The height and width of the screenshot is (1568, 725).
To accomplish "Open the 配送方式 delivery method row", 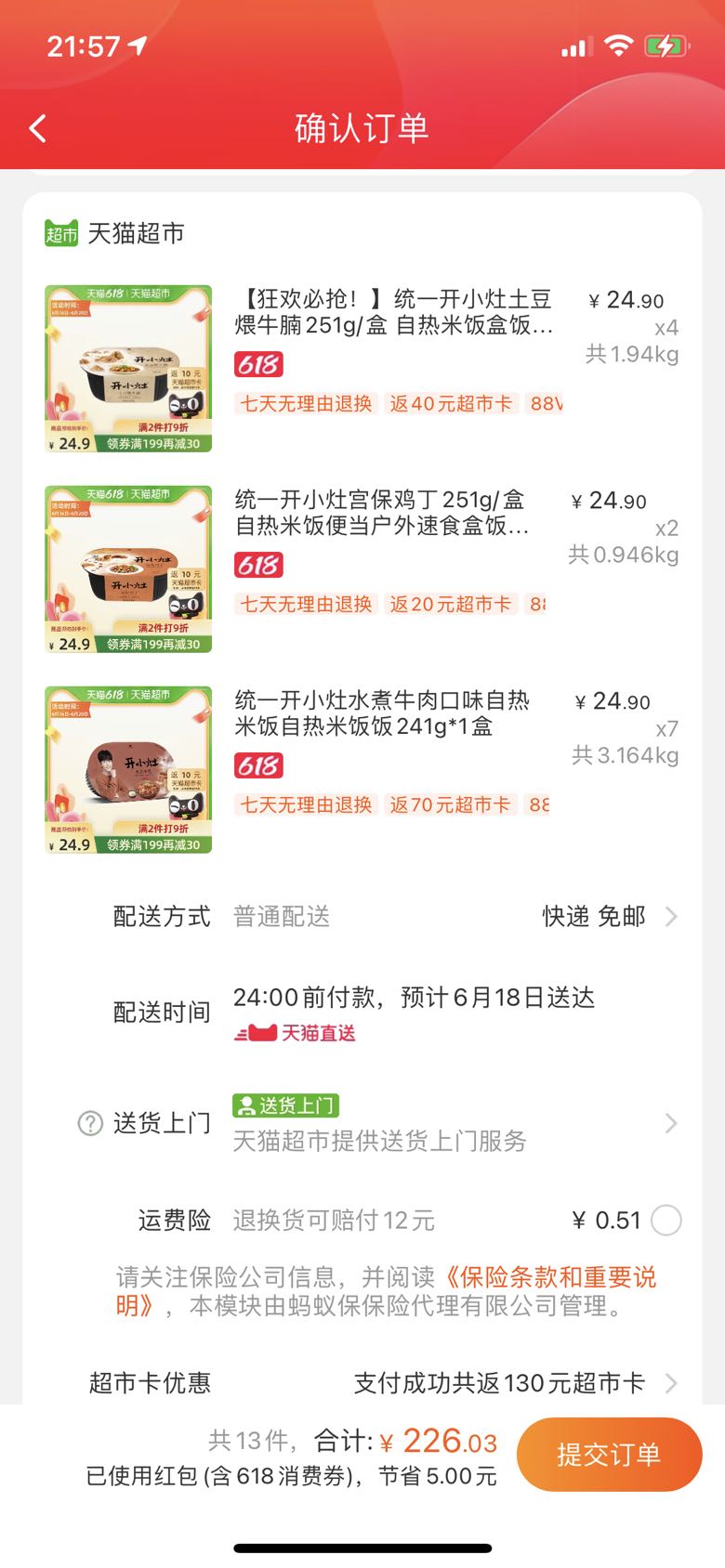I will pyautogui.click(x=394, y=917).
